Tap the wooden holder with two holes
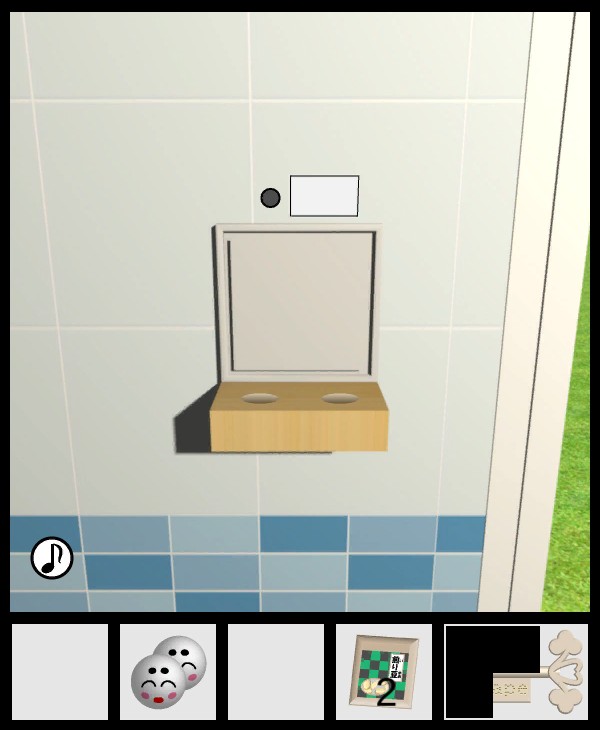 [x=299, y=417]
